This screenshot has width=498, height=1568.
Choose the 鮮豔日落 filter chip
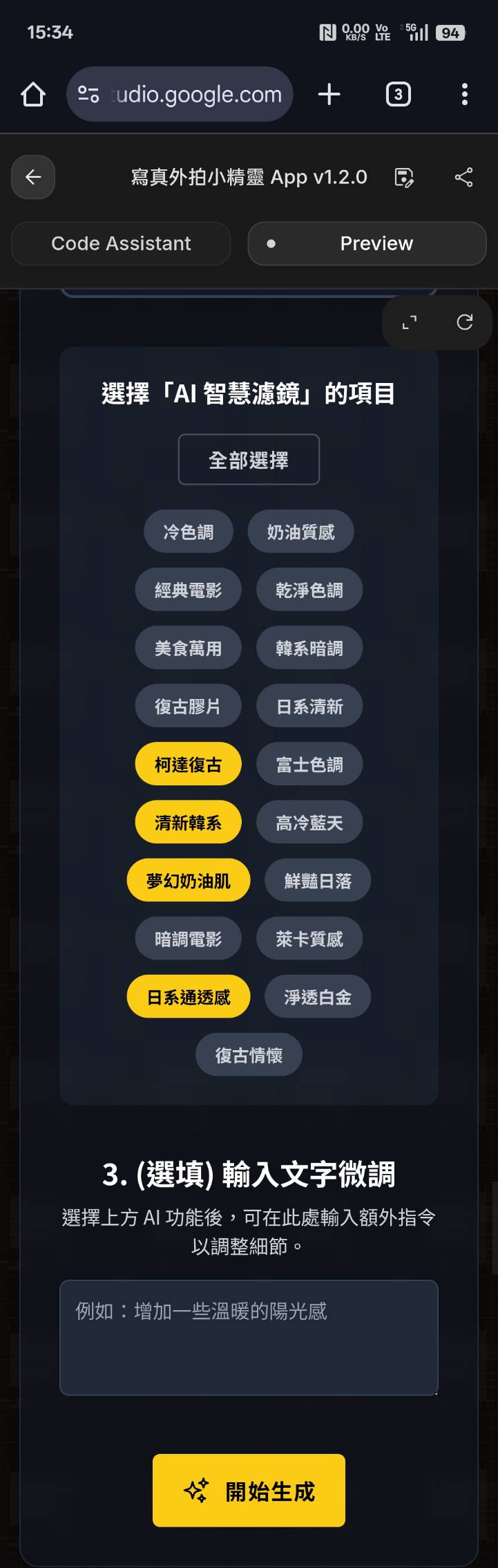318,880
